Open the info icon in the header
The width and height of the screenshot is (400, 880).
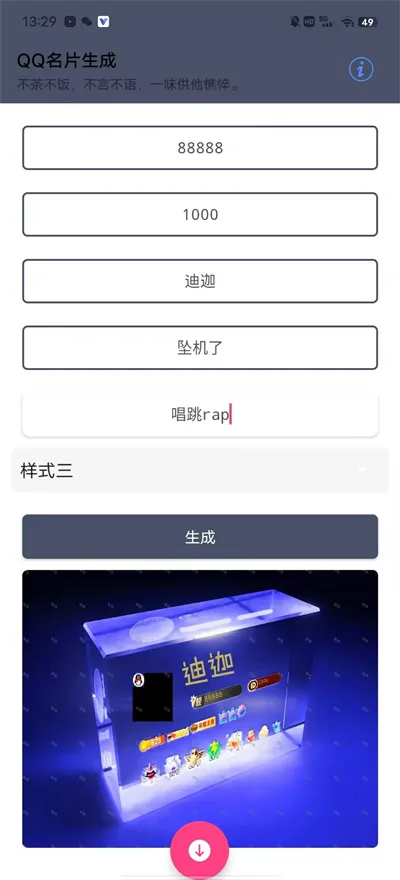click(361, 70)
